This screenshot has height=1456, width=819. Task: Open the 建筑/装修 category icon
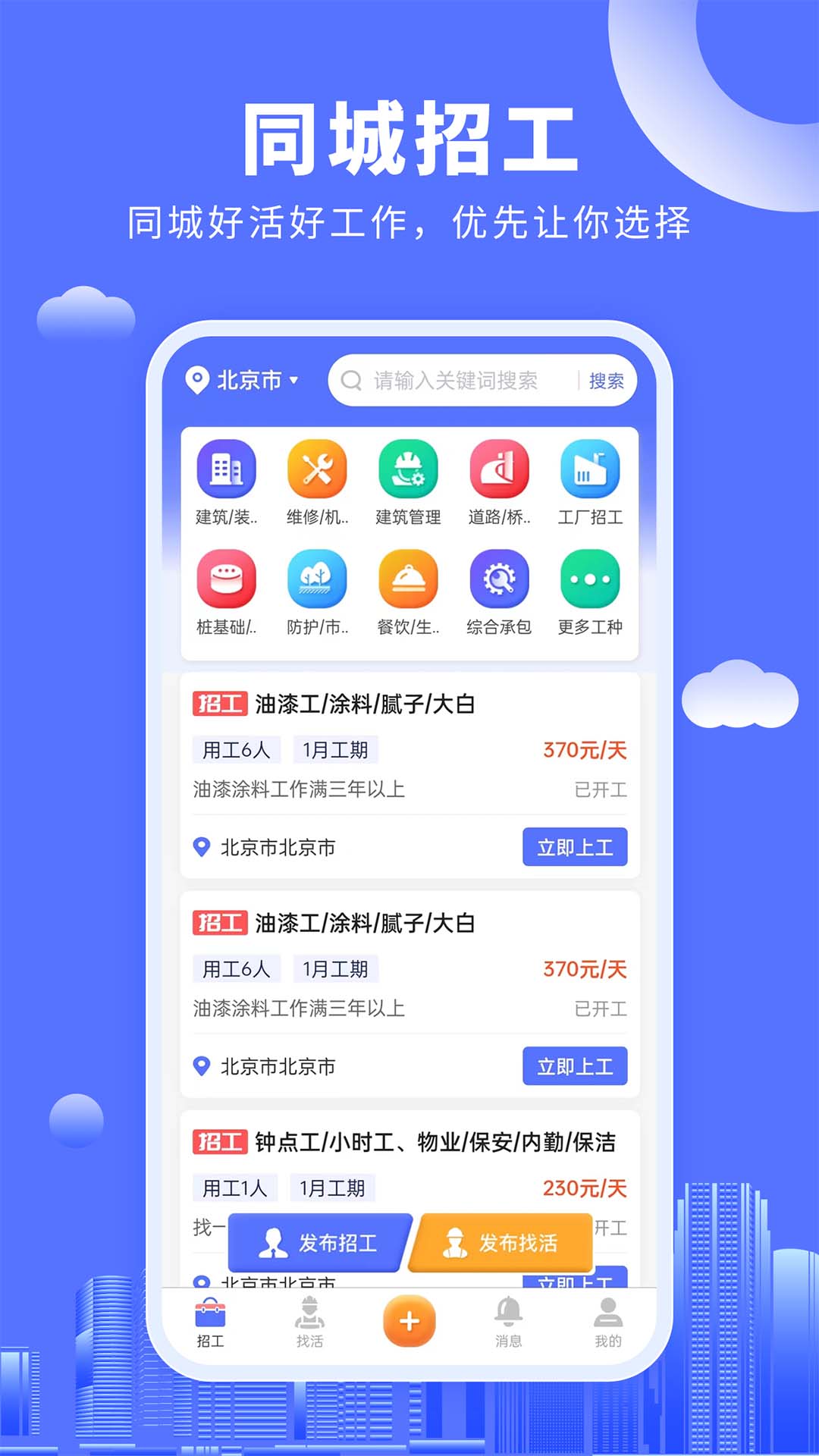pos(225,470)
